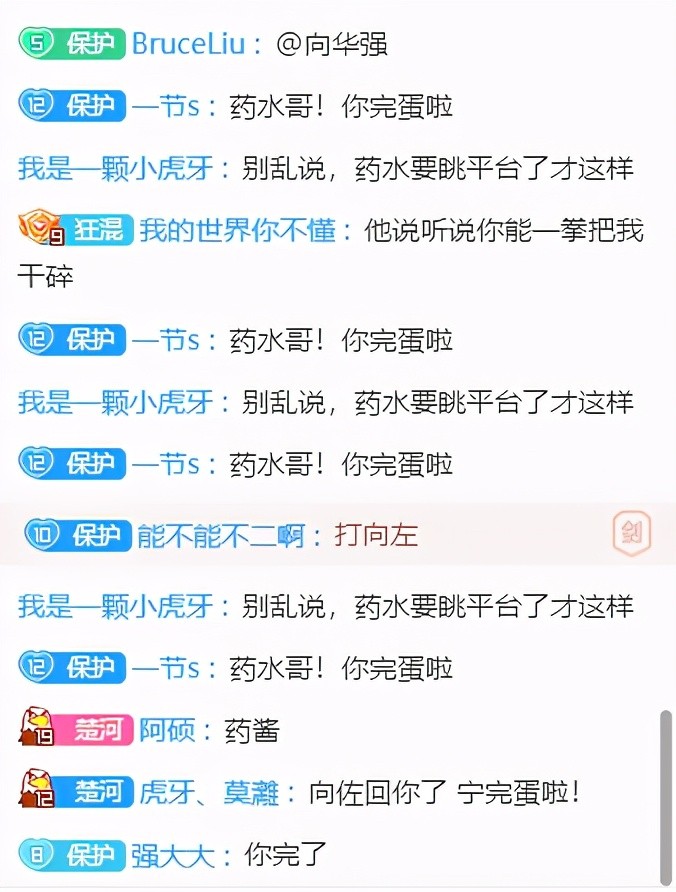View the user card of 阿硕

(166, 731)
